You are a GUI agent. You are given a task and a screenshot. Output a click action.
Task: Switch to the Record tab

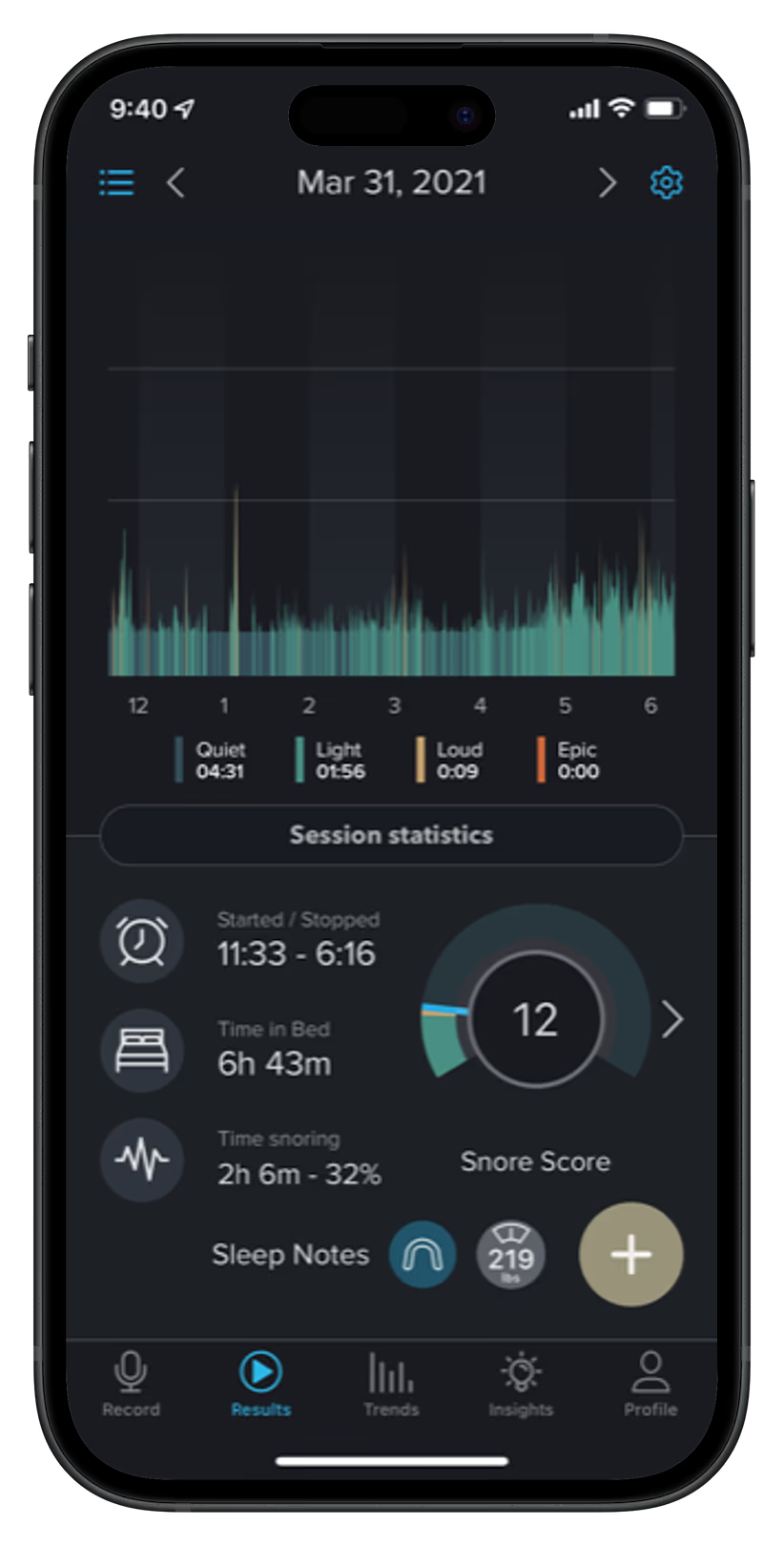point(131,1385)
